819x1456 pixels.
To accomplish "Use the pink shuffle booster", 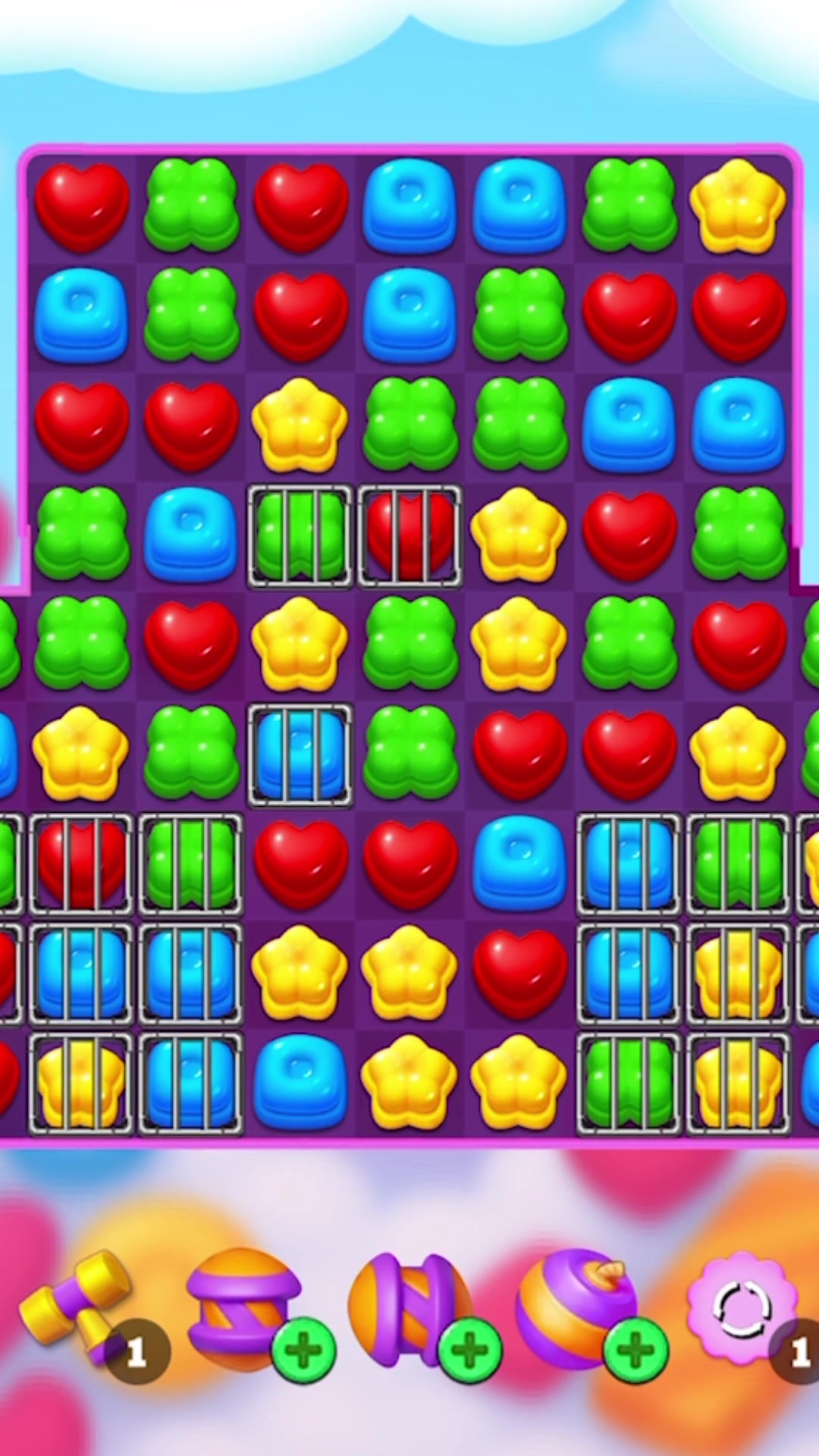I will (743, 1307).
